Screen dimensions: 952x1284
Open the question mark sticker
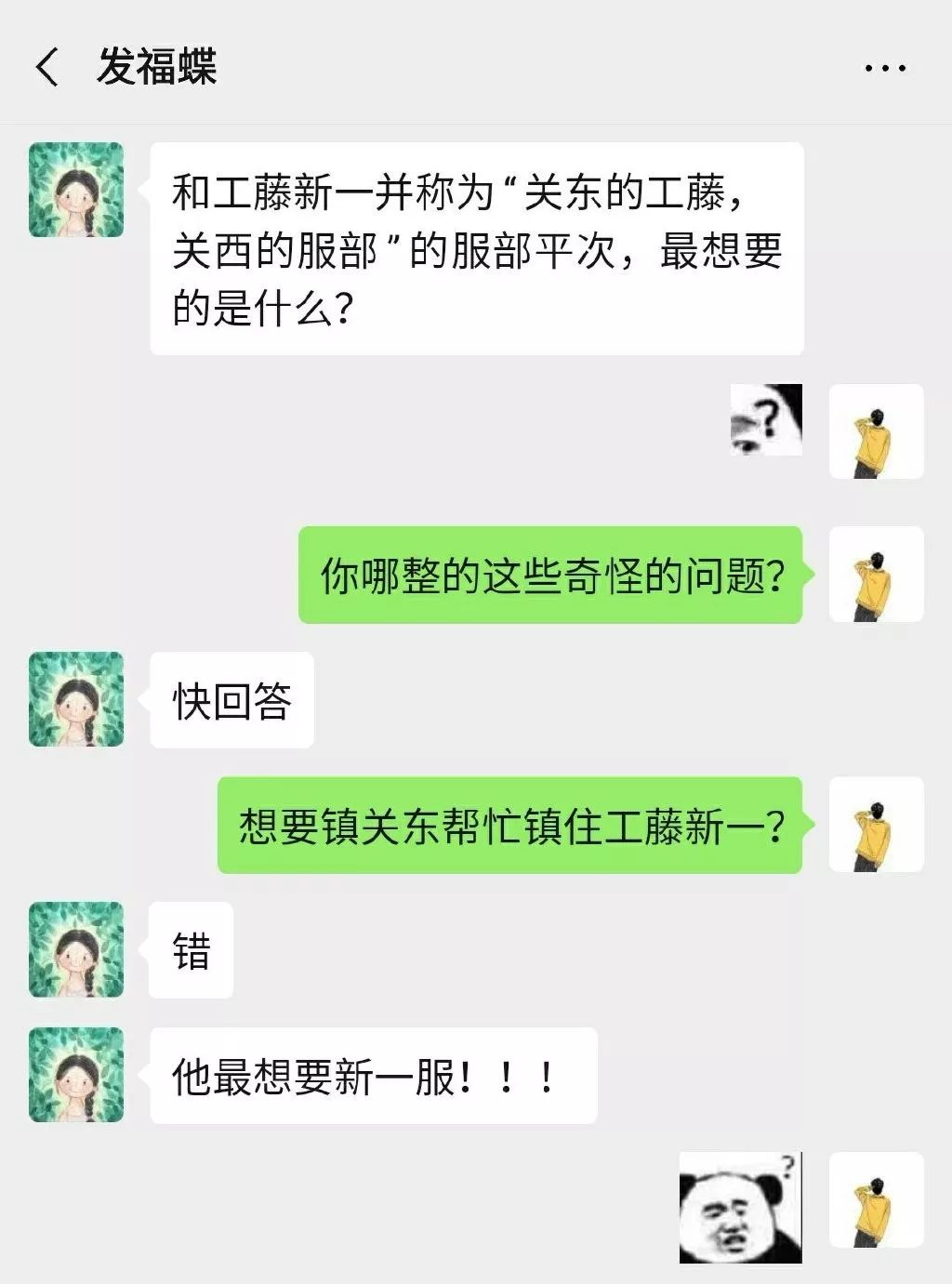(766, 419)
